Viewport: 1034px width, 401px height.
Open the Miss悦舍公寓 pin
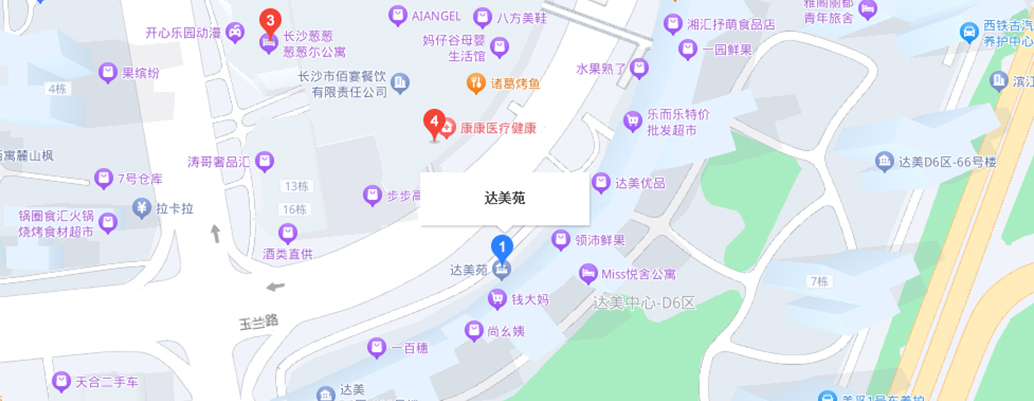[x=589, y=273]
